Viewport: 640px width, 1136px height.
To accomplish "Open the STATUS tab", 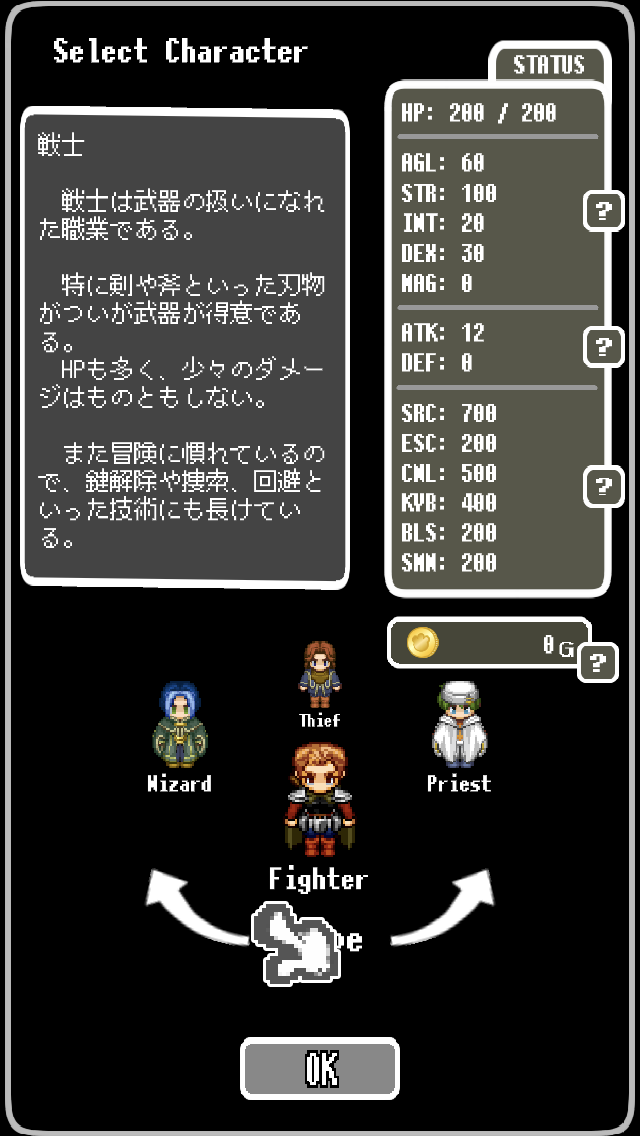I will (548, 66).
